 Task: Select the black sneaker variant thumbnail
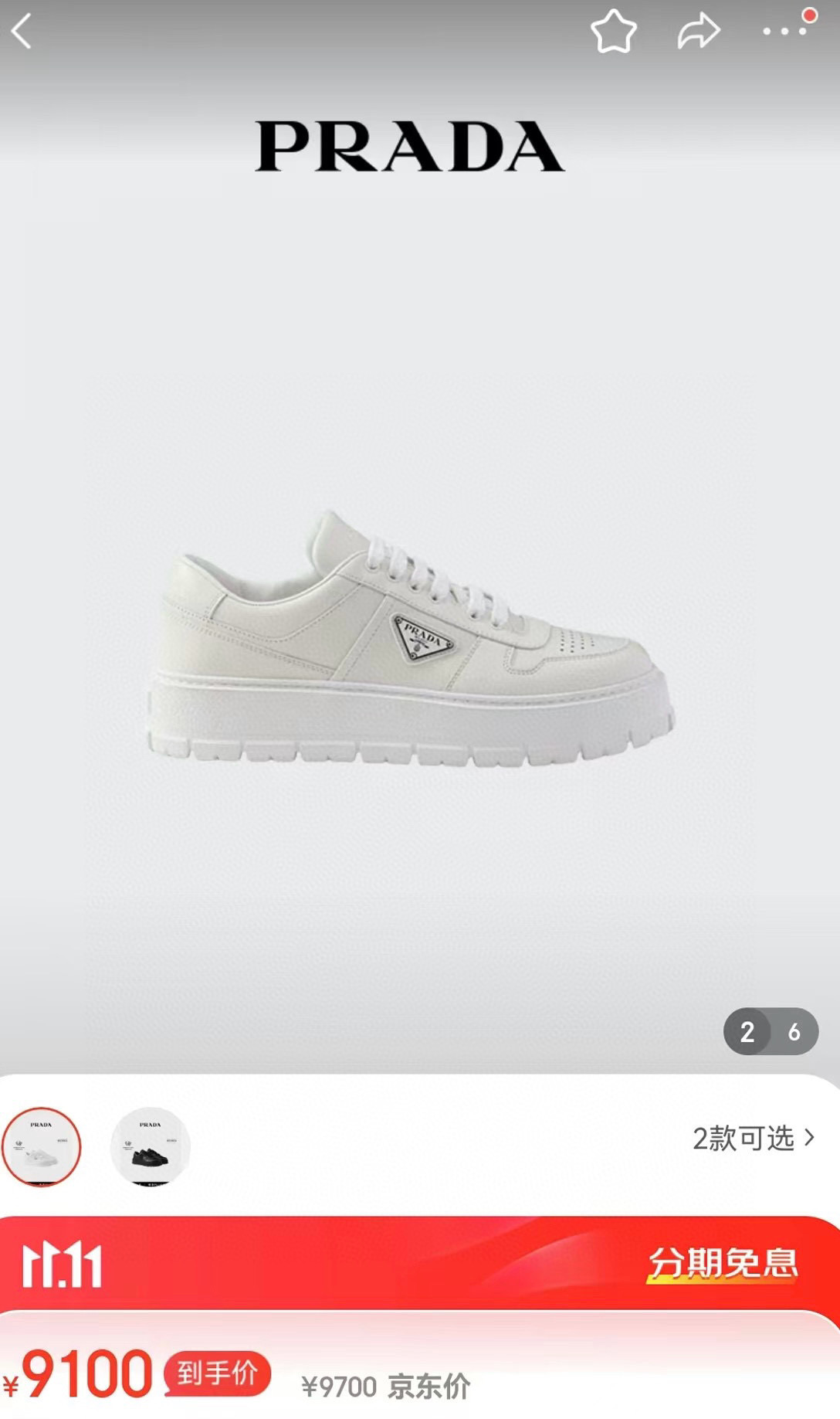(150, 1147)
